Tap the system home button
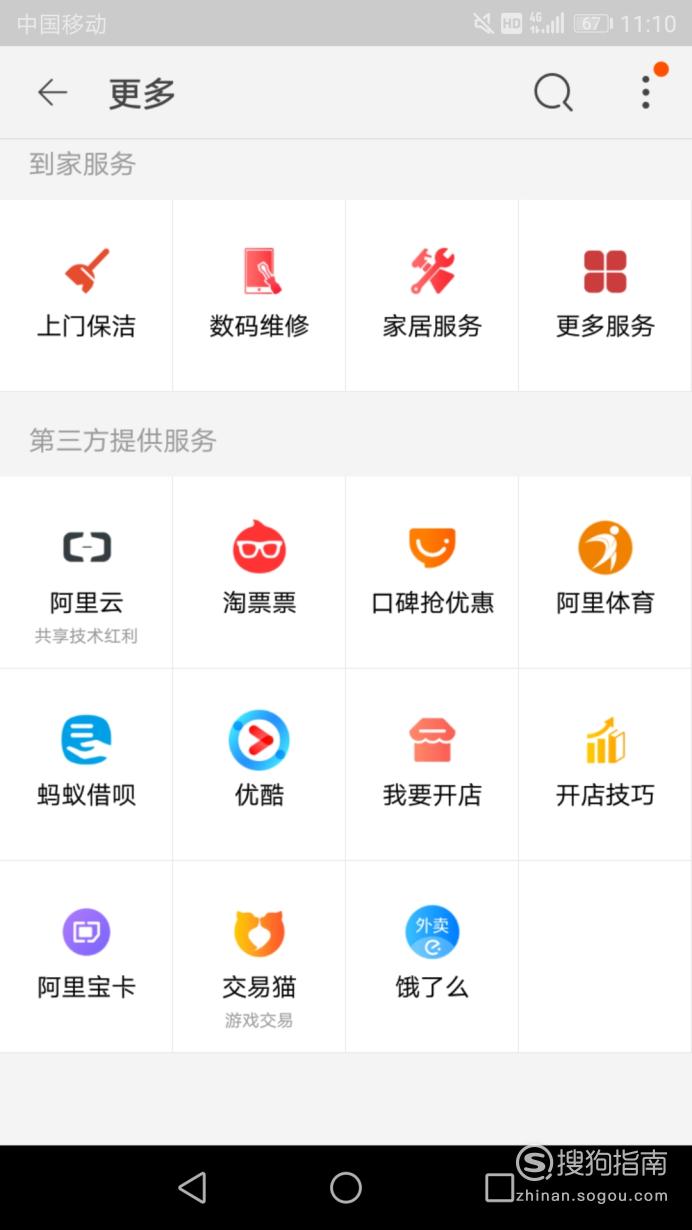 [x=346, y=1187]
